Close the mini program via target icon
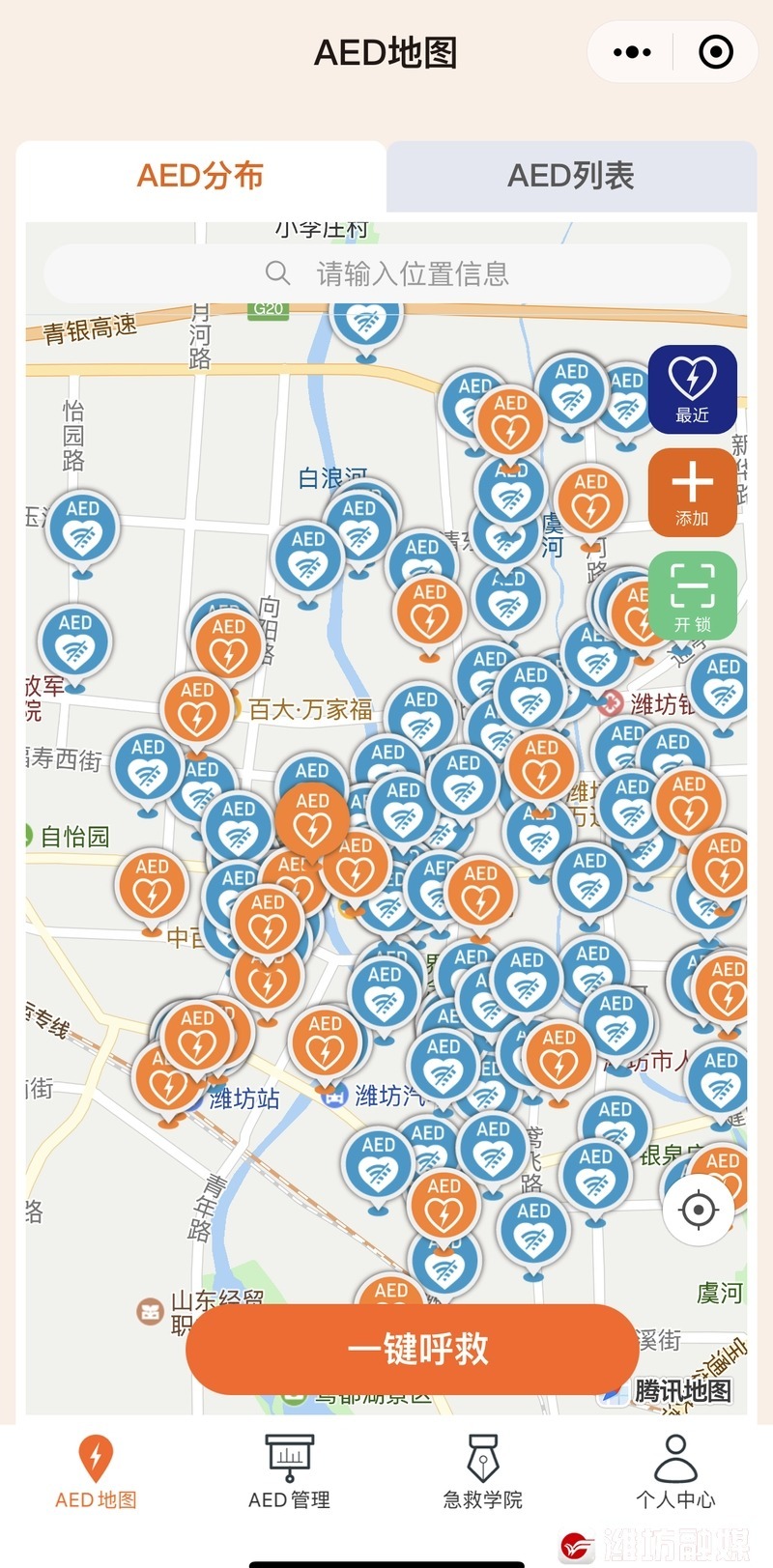Screen dimensions: 773x1568 tap(716, 52)
